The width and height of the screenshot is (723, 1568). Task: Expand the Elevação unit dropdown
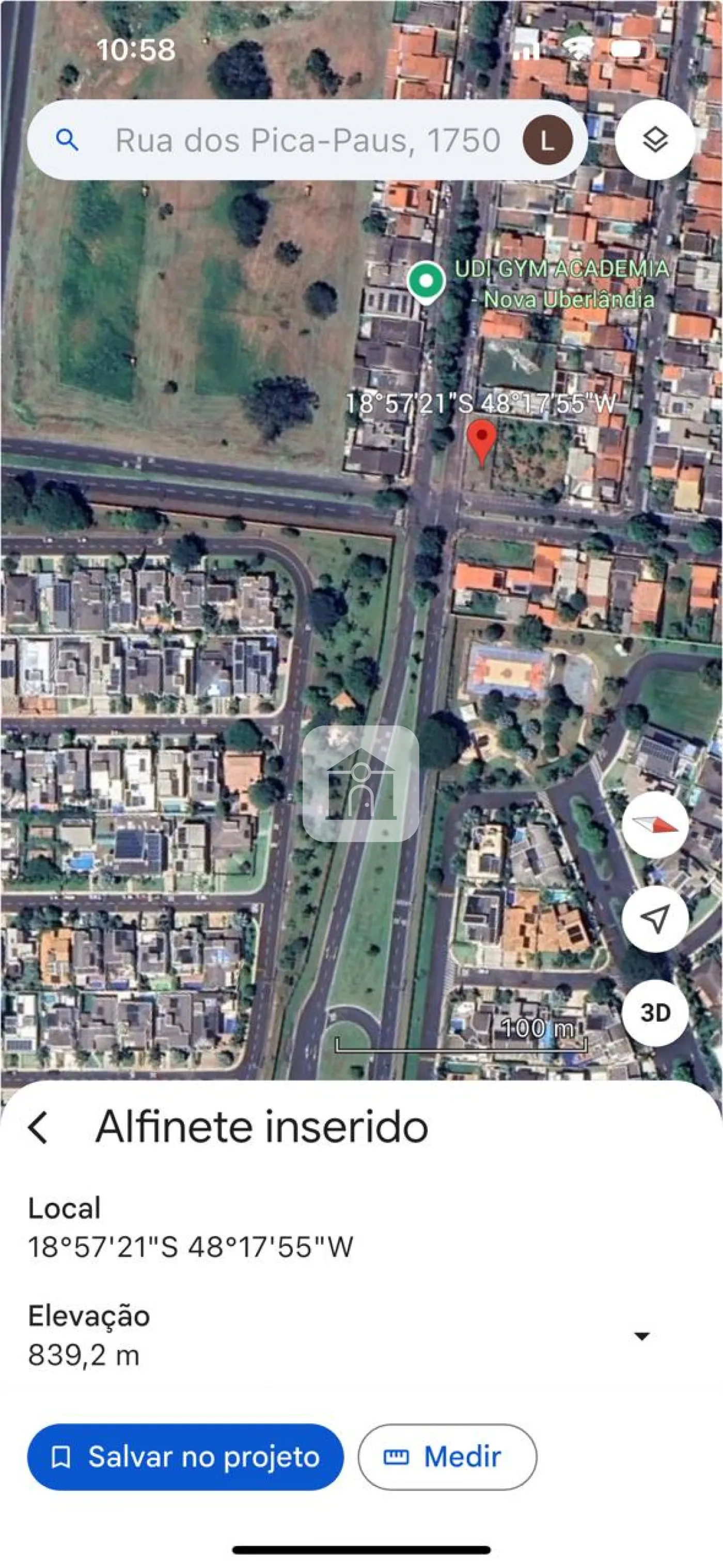click(641, 1336)
